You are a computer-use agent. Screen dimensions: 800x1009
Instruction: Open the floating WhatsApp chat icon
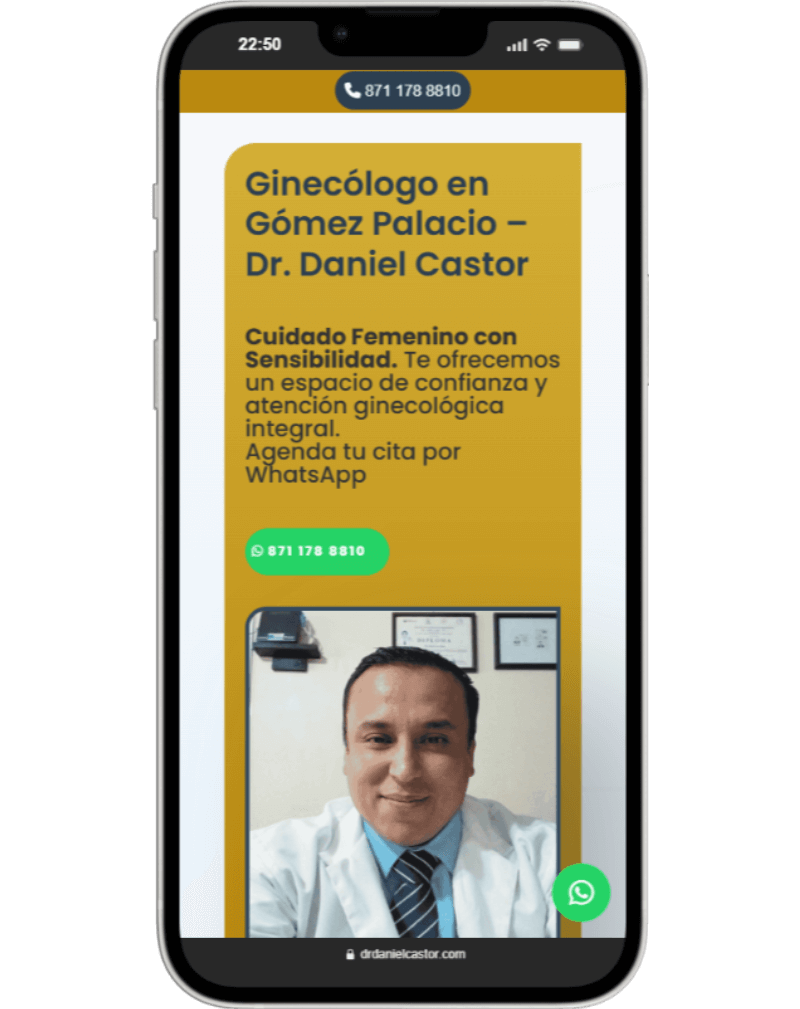tap(581, 892)
